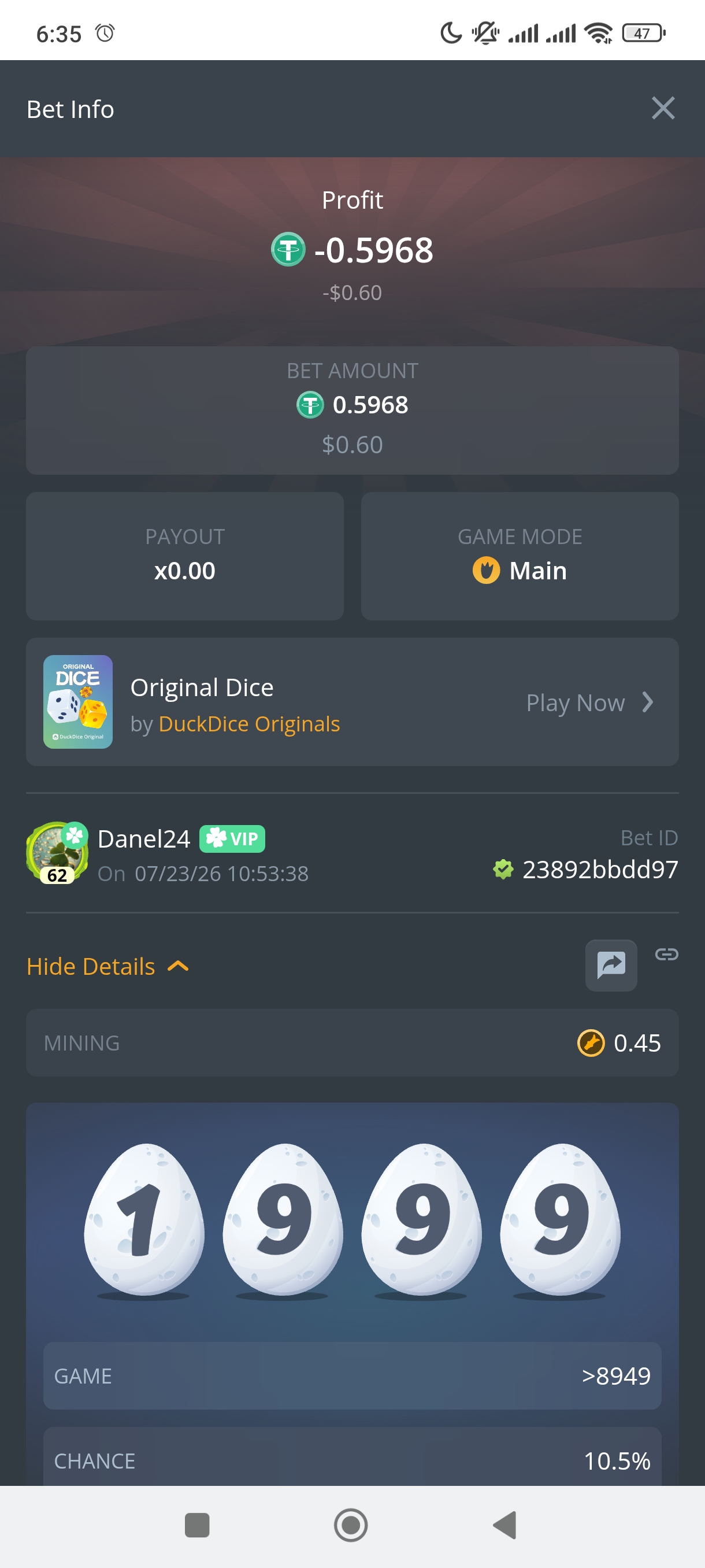Share this bet with the share button
This screenshot has height=1568, width=705.
(611, 965)
